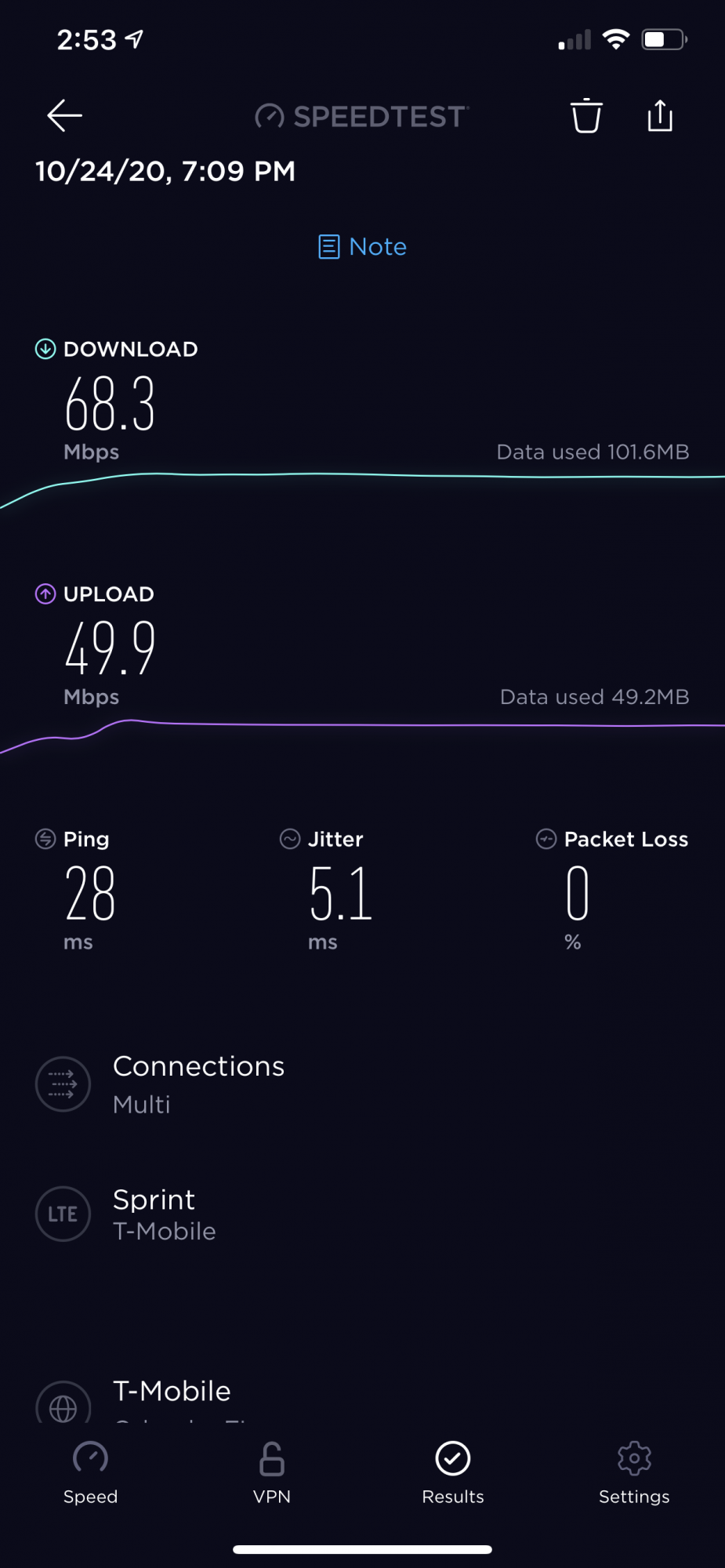This screenshot has height=1568, width=725.
Task: Go back to the results list
Action: 64,116
